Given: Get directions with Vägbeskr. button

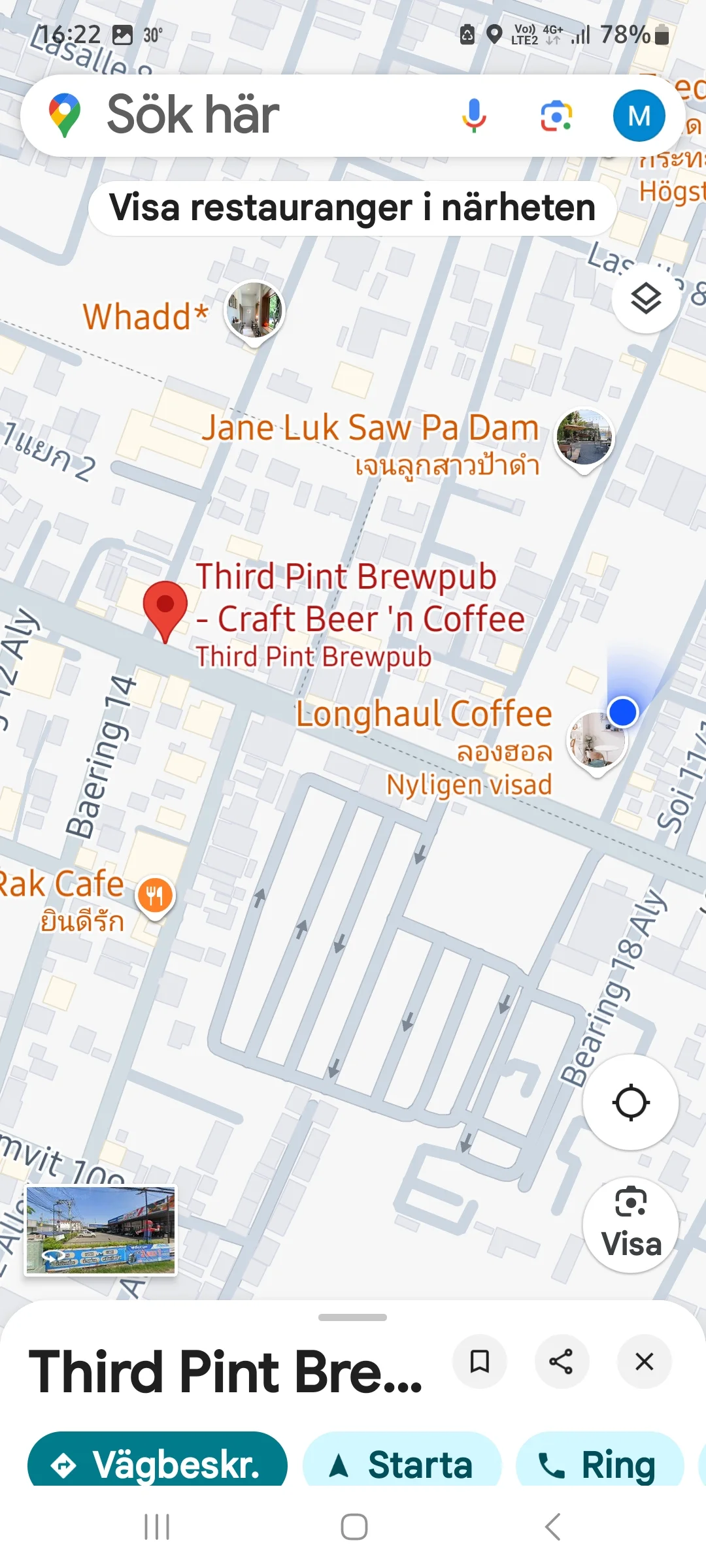Looking at the screenshot, I should pos(157,1463).
